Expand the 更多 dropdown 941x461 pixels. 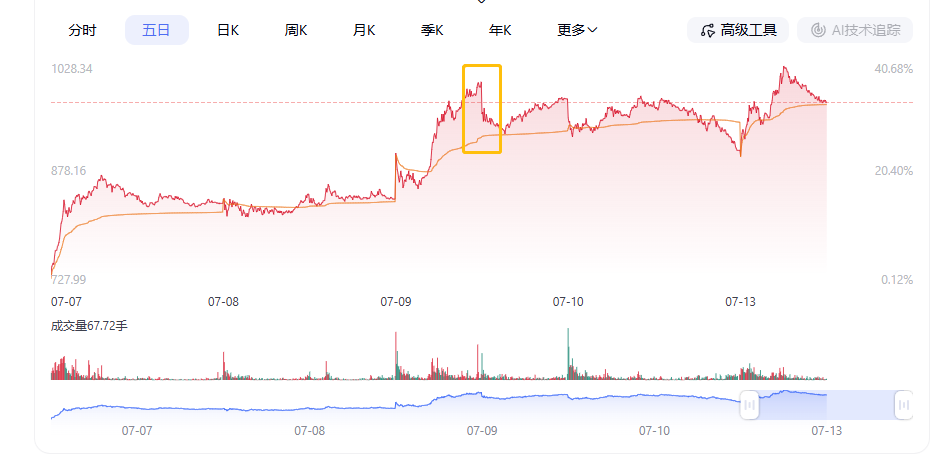point(577,30)
